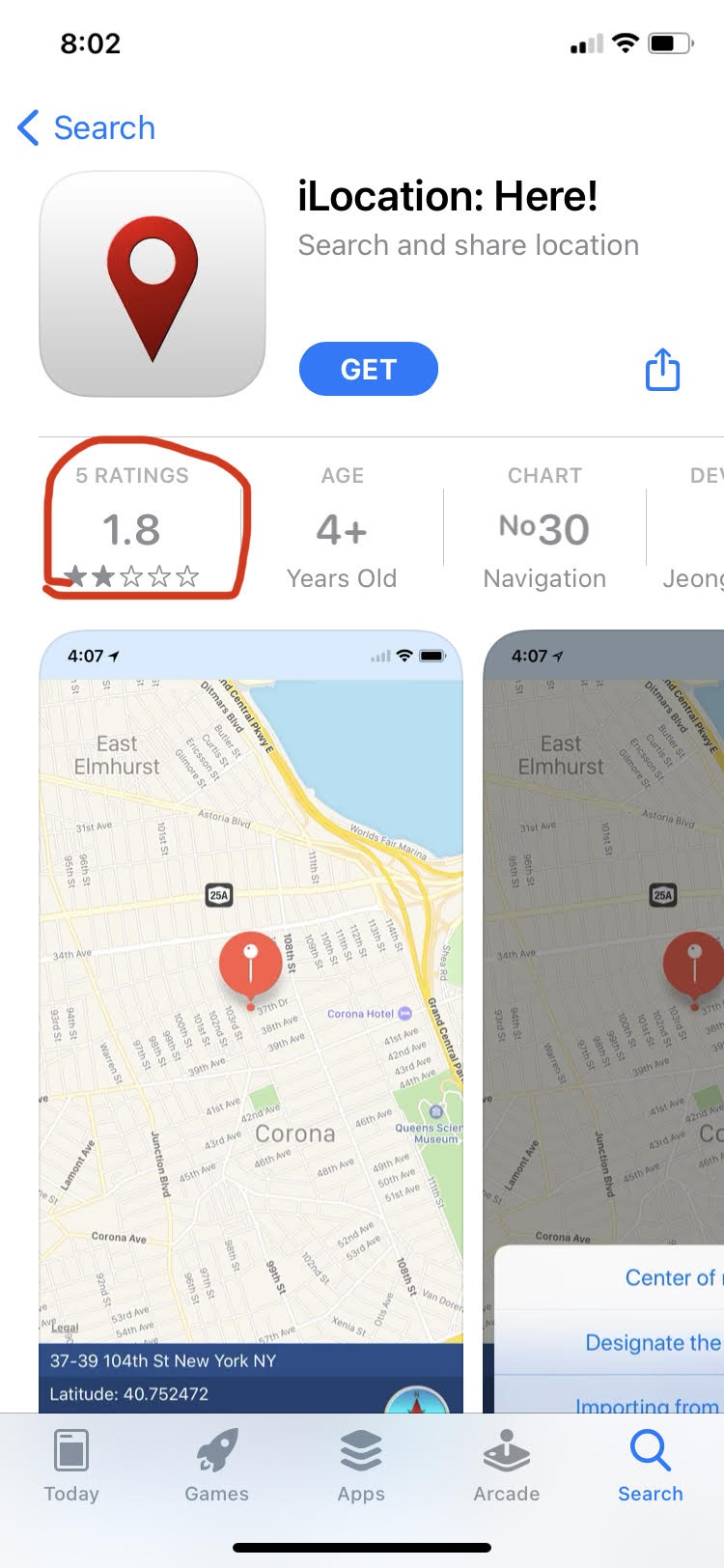Image resolution: width=724 pixels, height=1568 pixels.
Task: View the first map screenshot with address
Action: pyautogui.click(x=251, y=1022)
